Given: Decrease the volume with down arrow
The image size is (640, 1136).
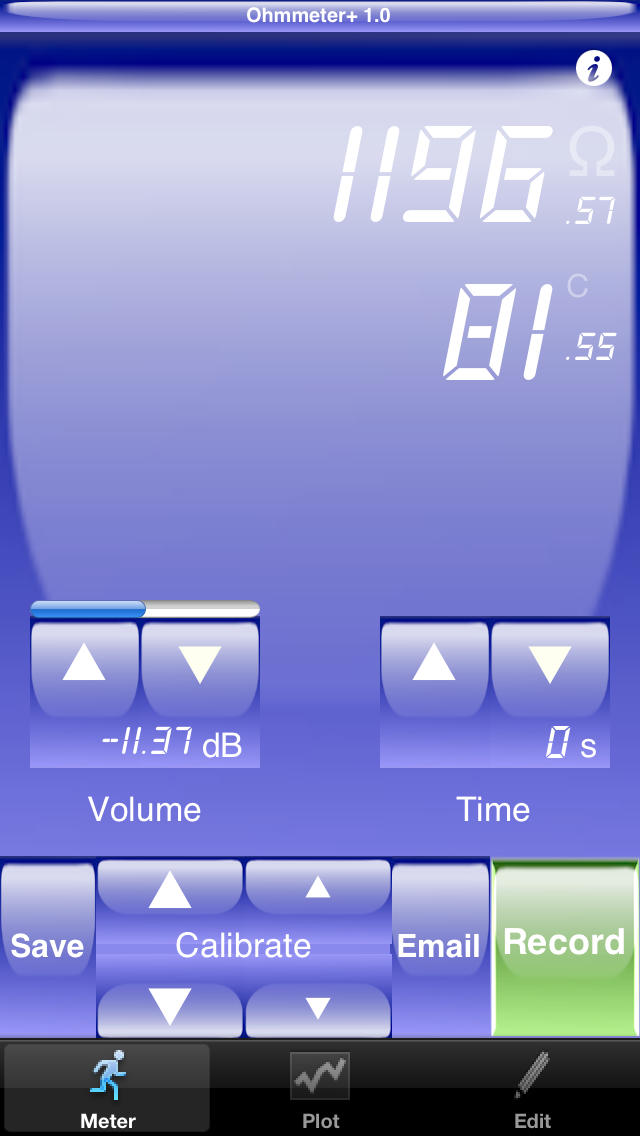Looking at the screenshot, I should [x=200, y=668].
